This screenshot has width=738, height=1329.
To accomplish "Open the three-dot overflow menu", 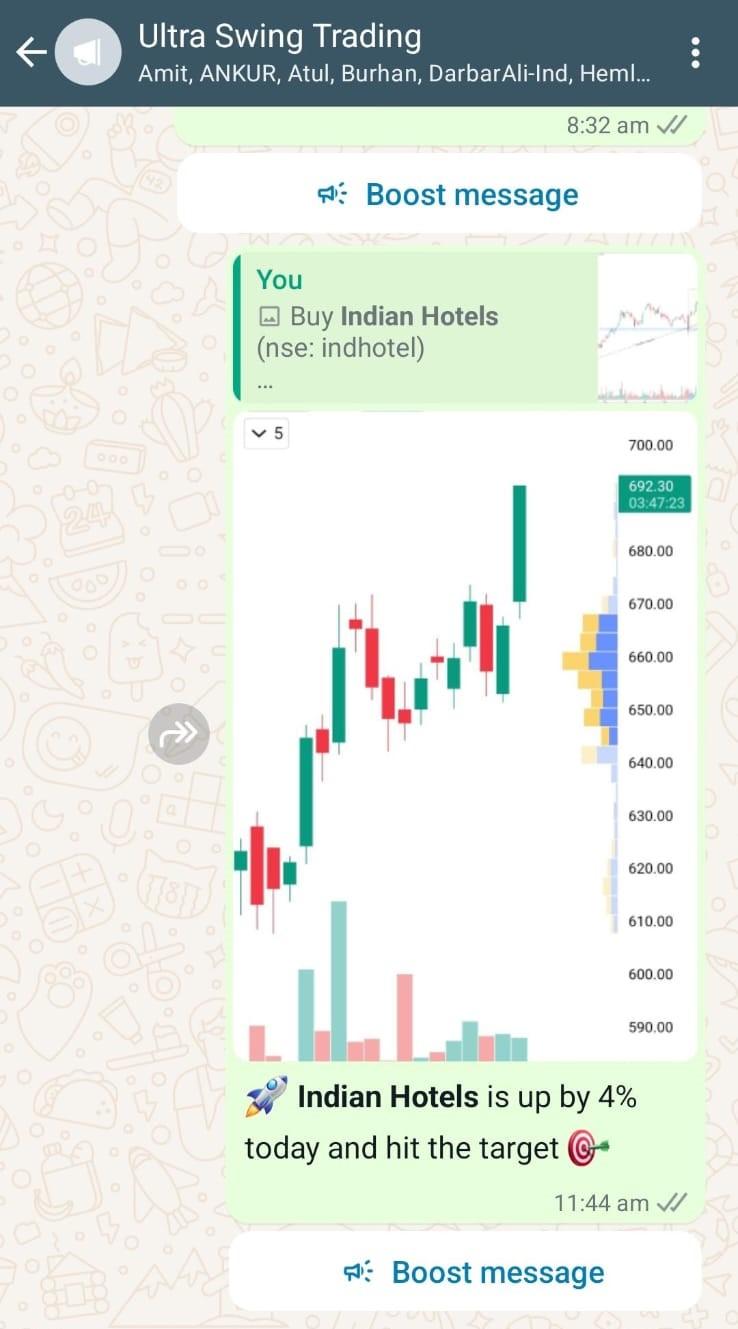I will tap(695, 52).
